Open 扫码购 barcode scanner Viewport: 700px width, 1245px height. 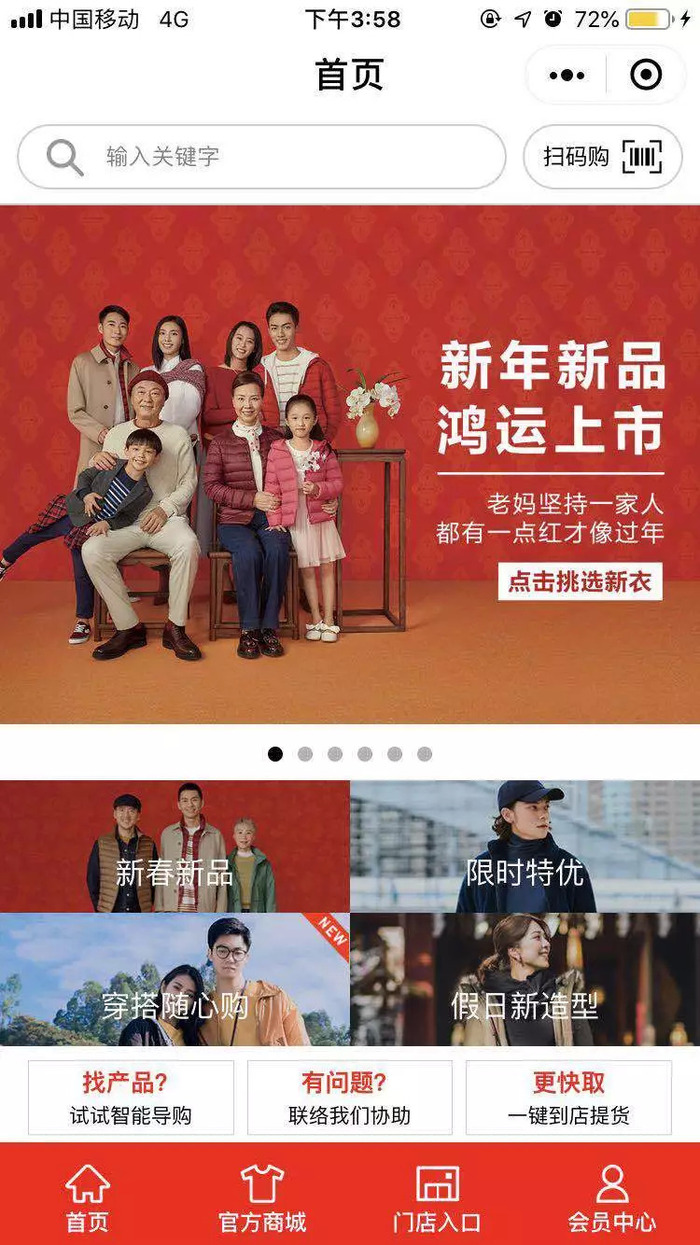pos(603,157)
